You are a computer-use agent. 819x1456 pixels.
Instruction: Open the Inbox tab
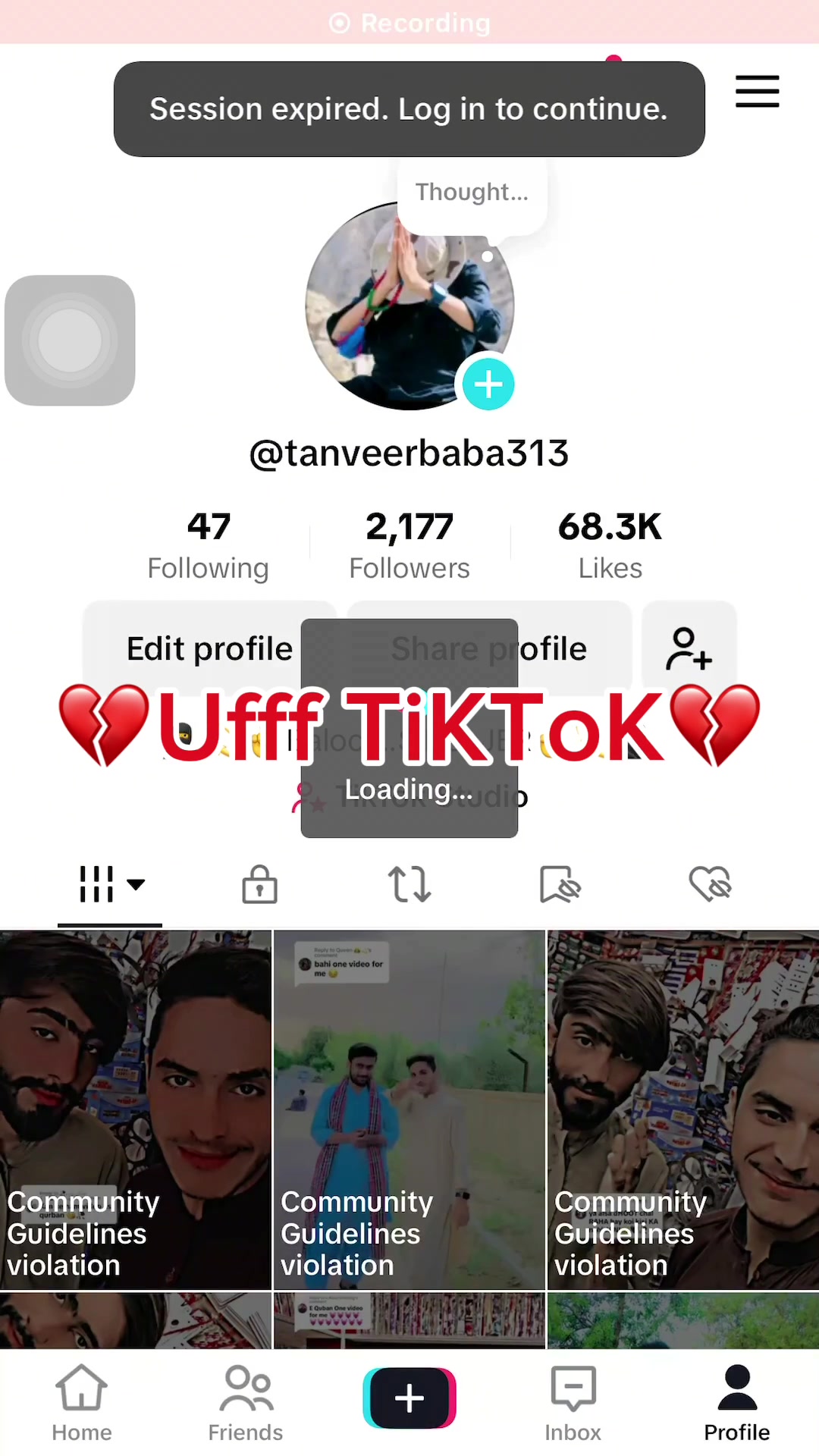tap(573, 1403)
